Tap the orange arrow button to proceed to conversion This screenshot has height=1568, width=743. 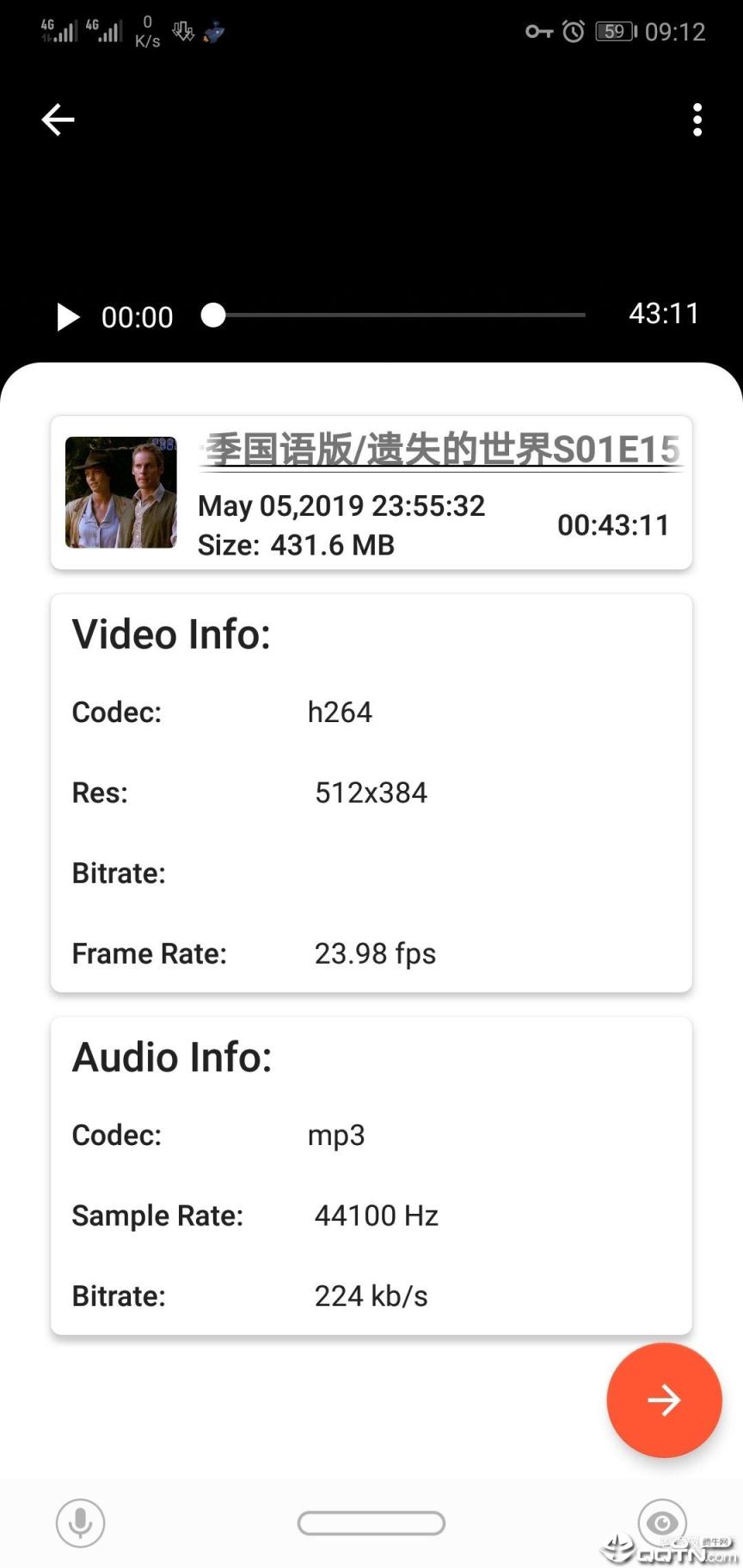(x=663, y=1400)
